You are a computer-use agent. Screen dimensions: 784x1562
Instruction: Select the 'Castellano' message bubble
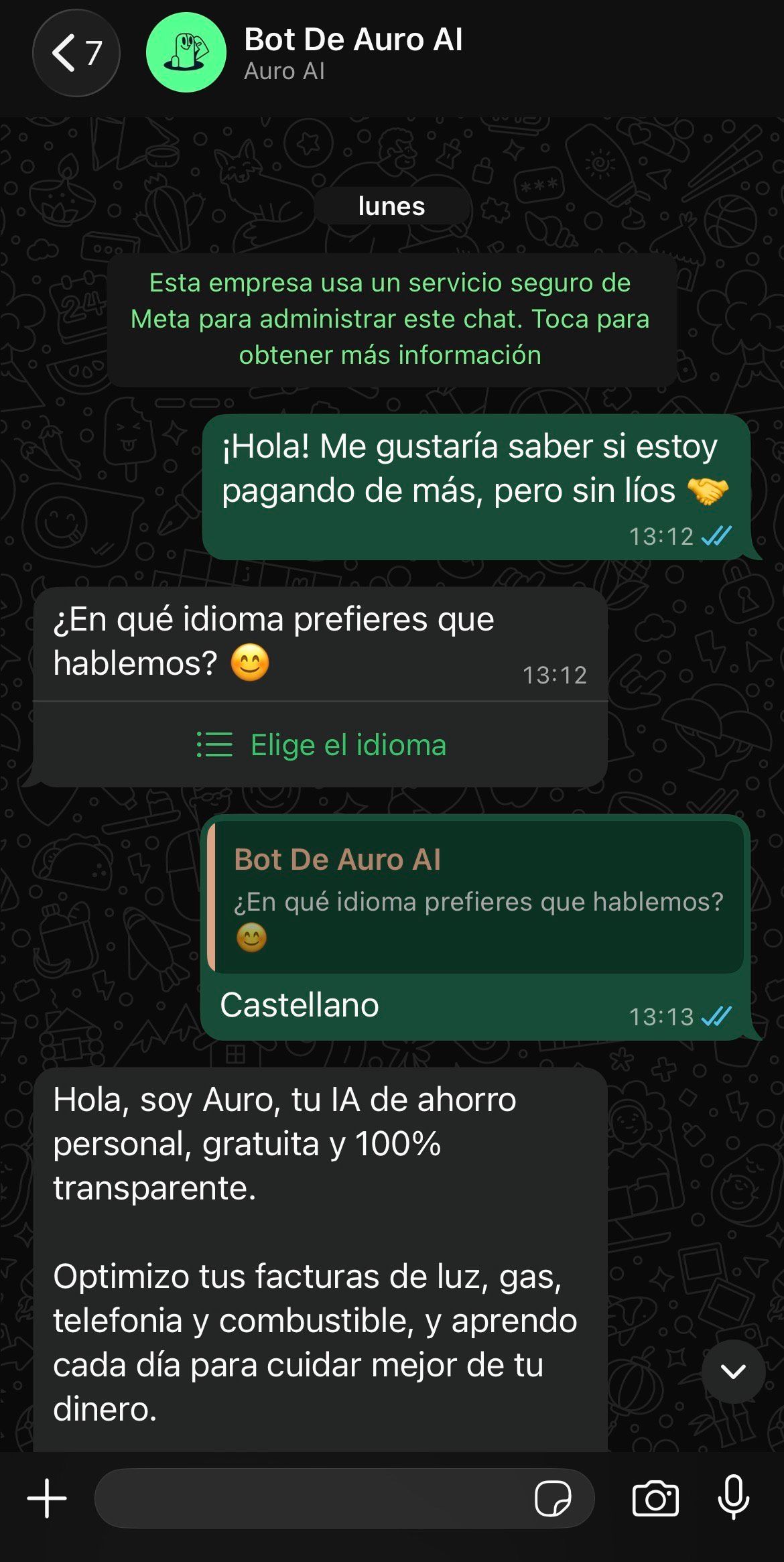[x=300, y=1005]
